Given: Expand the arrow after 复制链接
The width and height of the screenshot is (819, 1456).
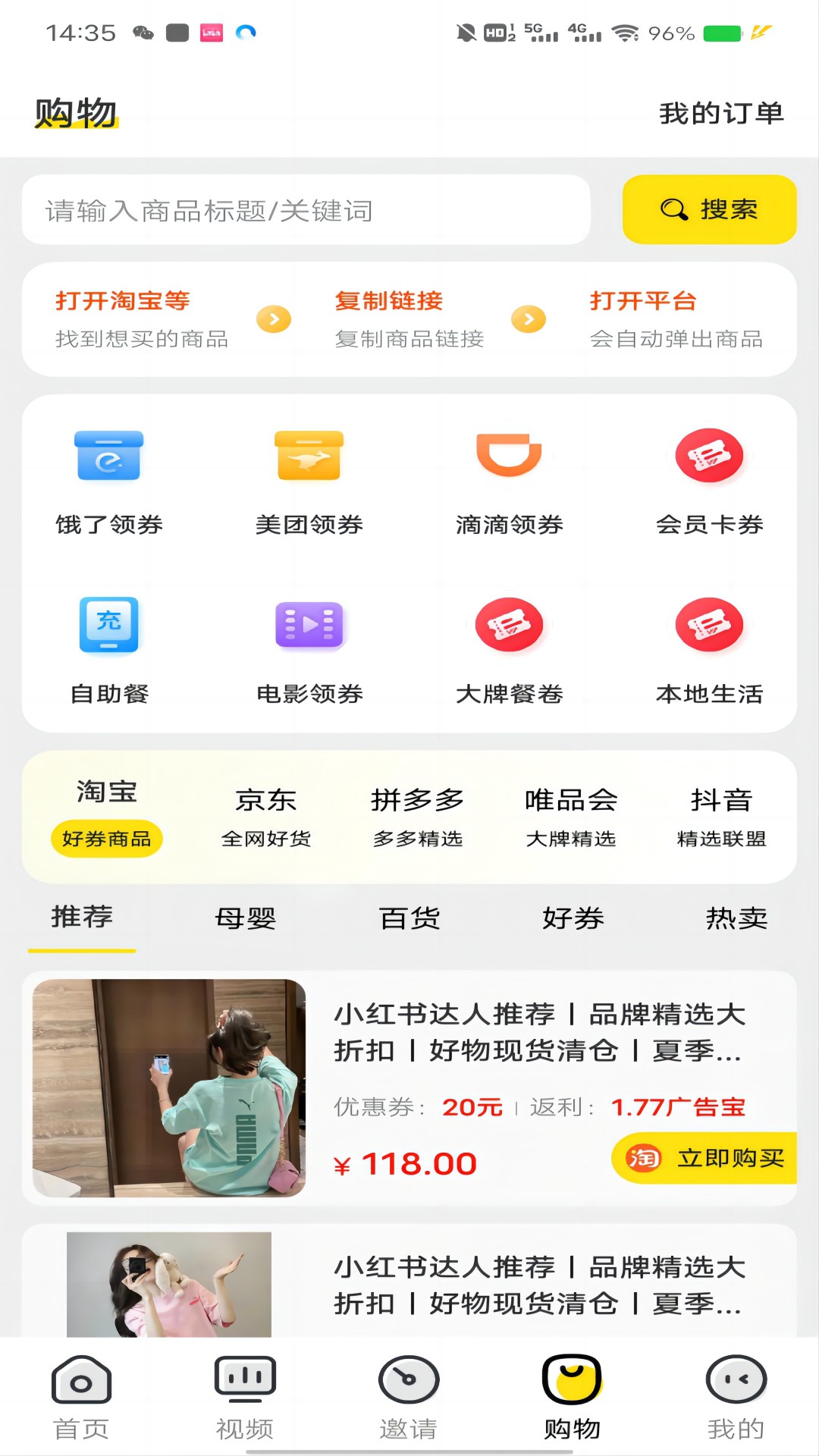Looking at the screenshot, I should pos(529,318).
